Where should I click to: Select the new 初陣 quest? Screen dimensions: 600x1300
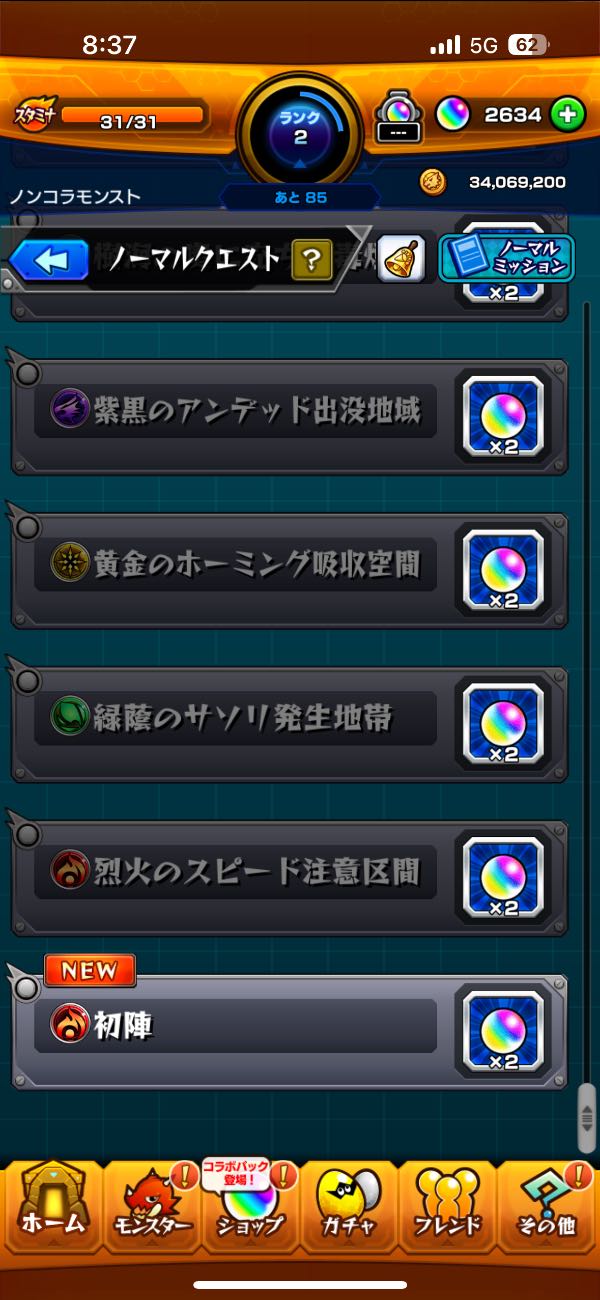tap(236, 1026)
